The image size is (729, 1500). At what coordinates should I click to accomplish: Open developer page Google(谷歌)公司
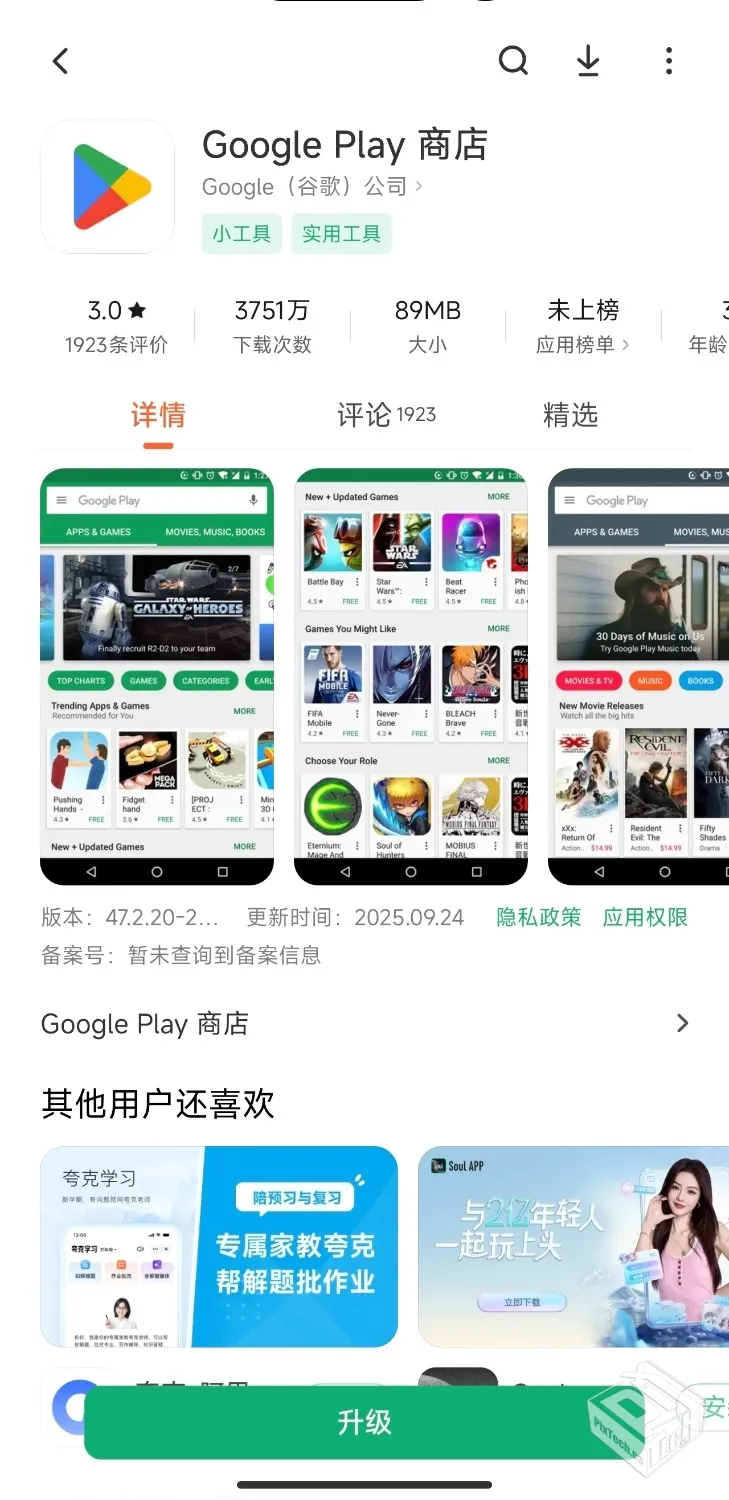(312, 187)
